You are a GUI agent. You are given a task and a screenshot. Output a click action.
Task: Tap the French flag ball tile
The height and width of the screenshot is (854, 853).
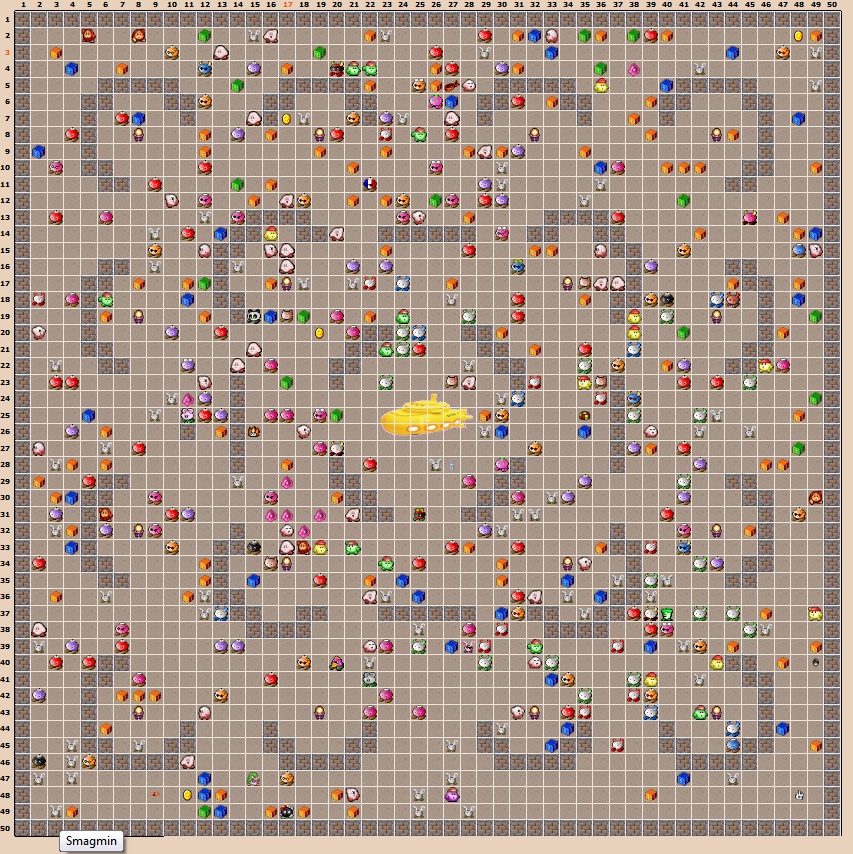(x=370, y=184)
